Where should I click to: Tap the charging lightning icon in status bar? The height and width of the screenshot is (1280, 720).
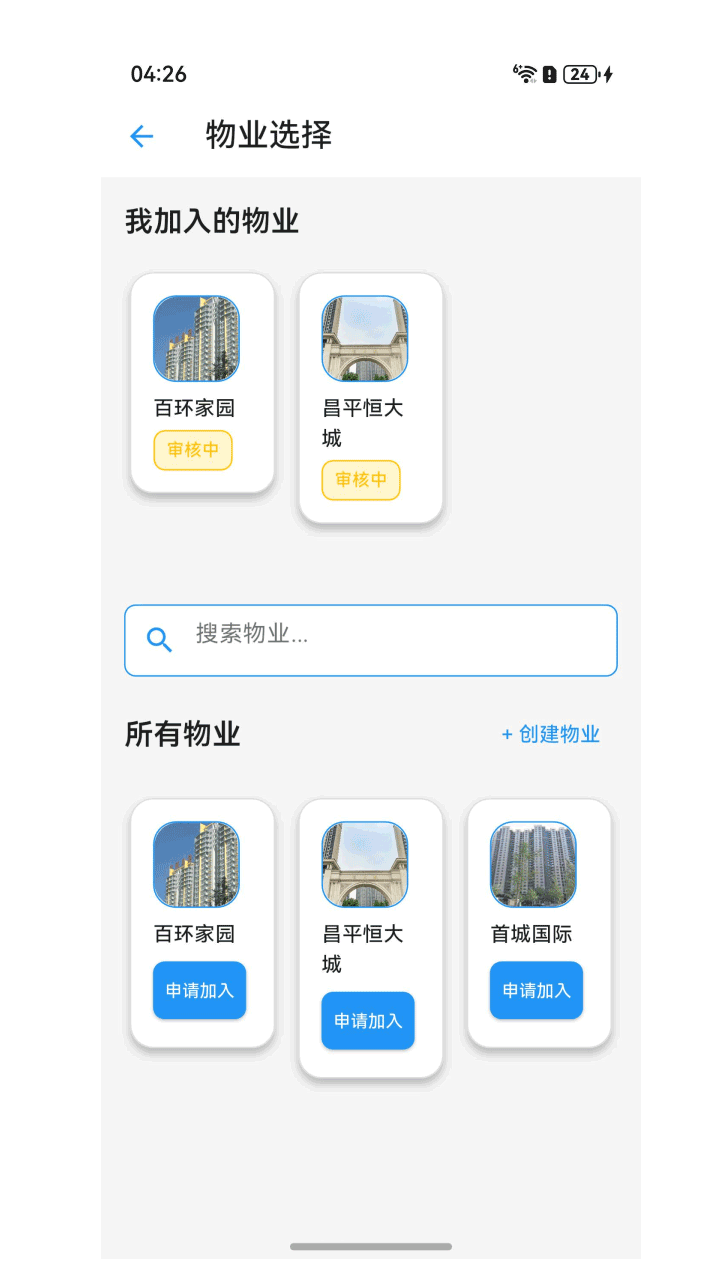pyautogui.click(x=606, y=74)
